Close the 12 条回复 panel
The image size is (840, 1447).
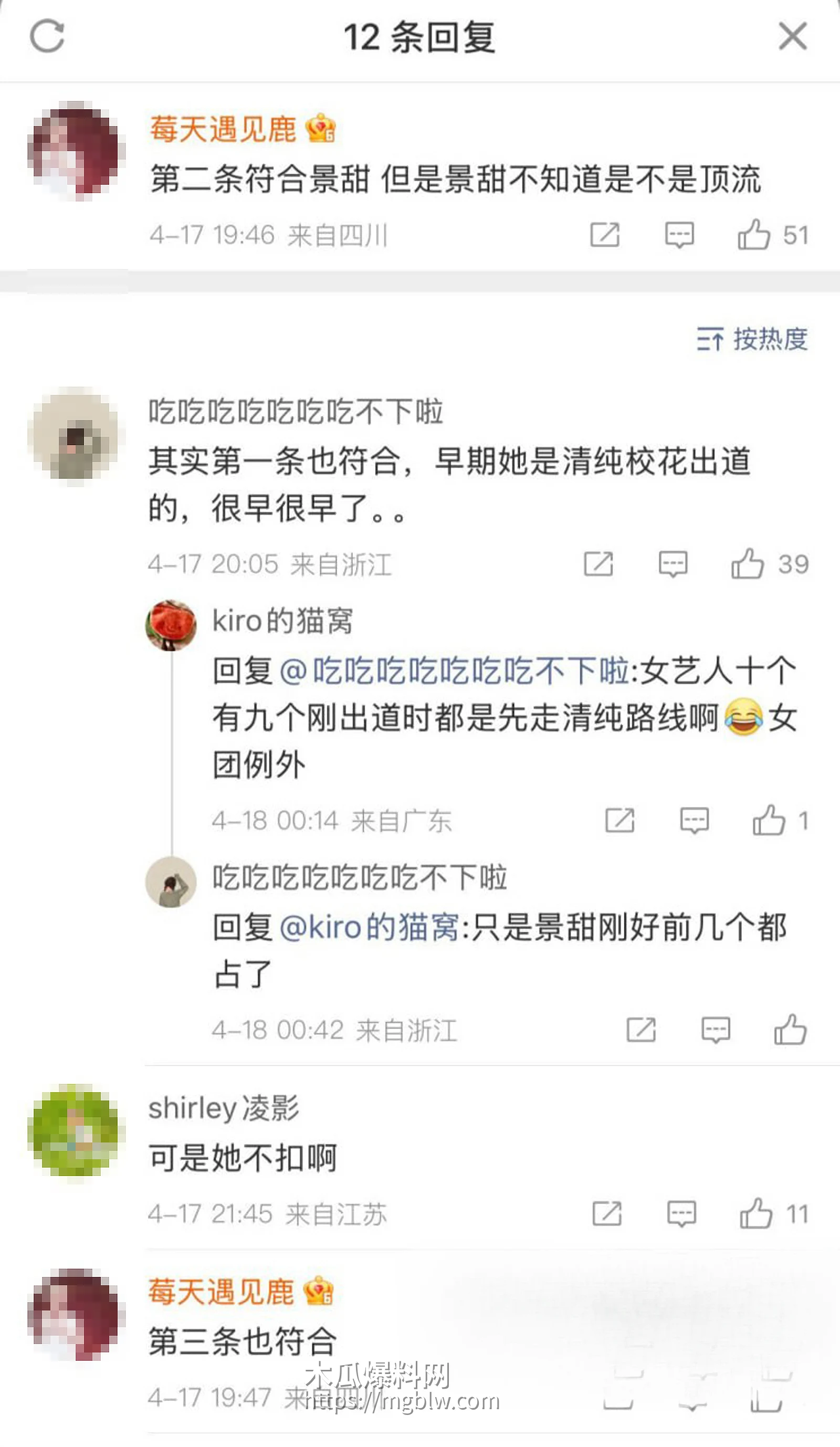click(792, 36)
